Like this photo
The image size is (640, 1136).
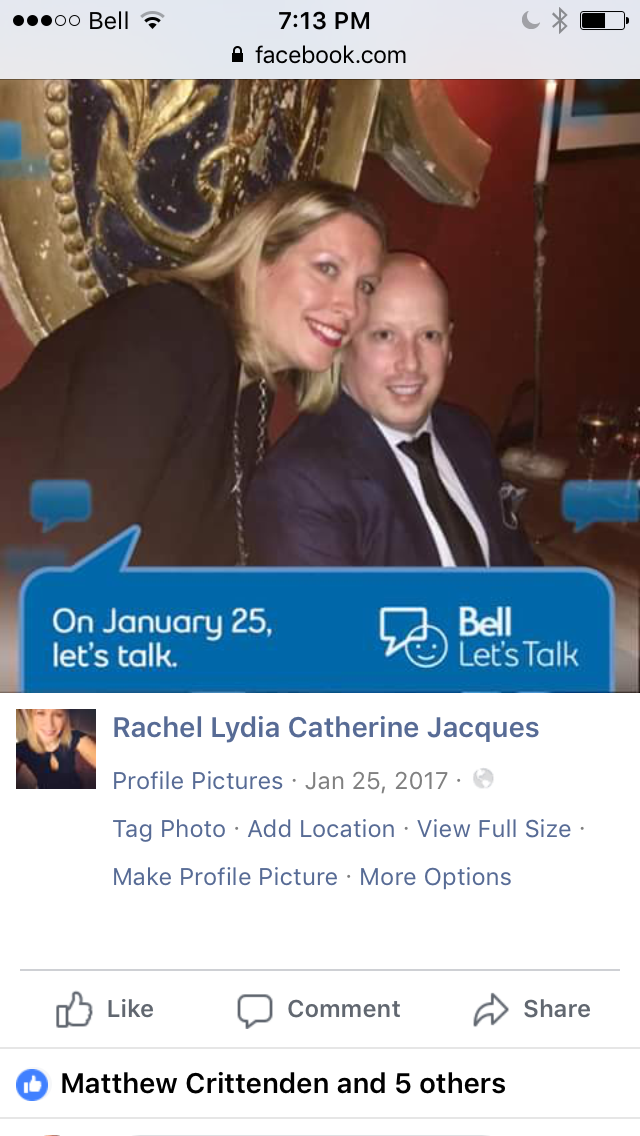pos(105,1010)
